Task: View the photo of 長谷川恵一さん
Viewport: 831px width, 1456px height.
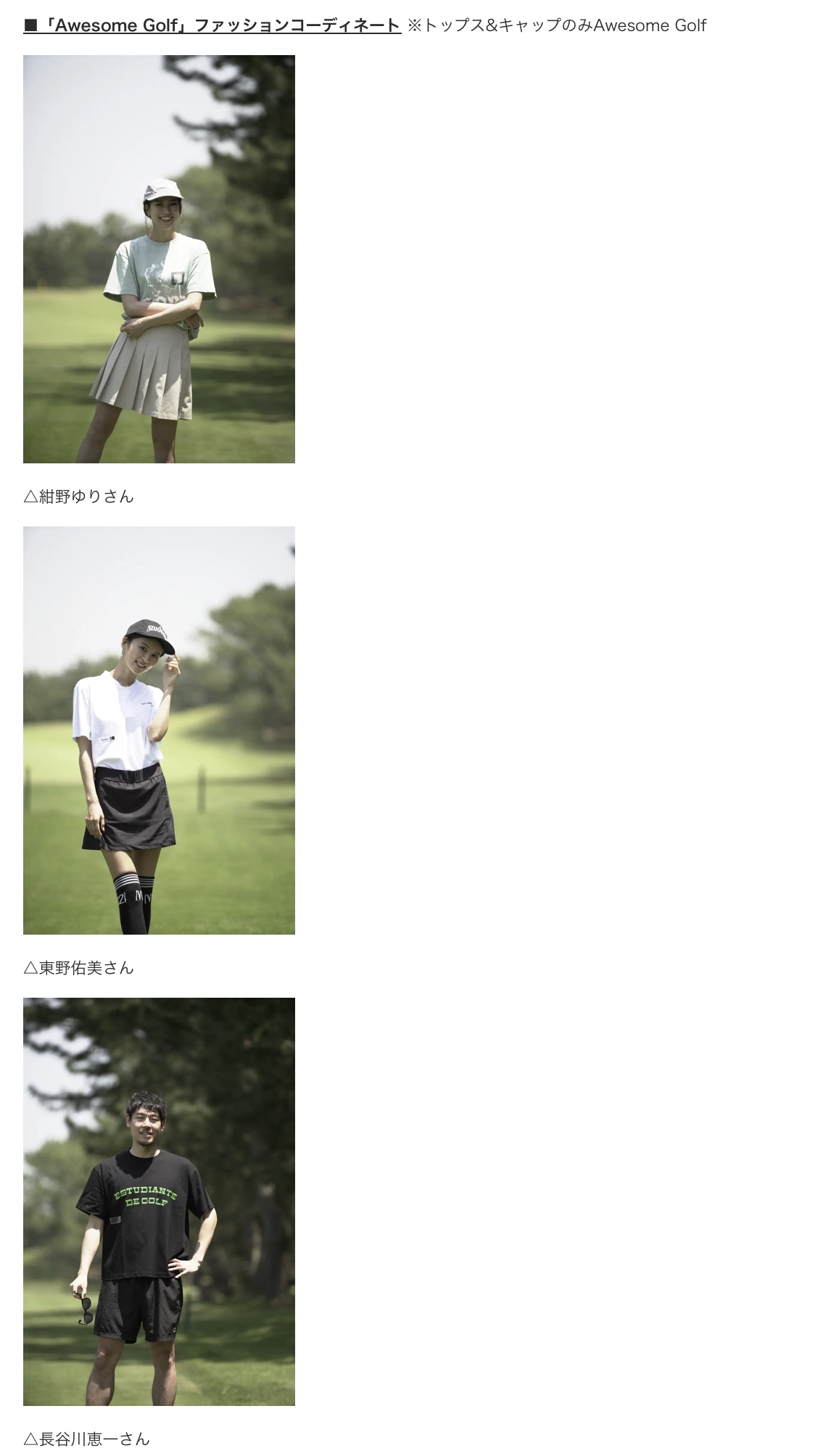Action: point(159,1201)
